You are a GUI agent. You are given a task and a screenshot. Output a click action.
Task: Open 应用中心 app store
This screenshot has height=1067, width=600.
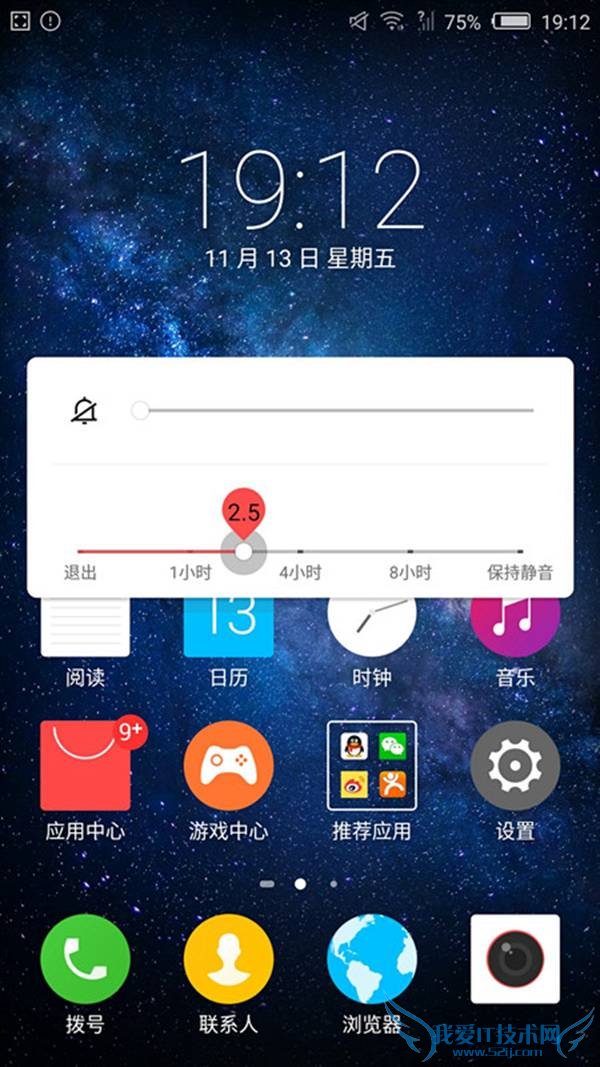[x=85, y=766]
